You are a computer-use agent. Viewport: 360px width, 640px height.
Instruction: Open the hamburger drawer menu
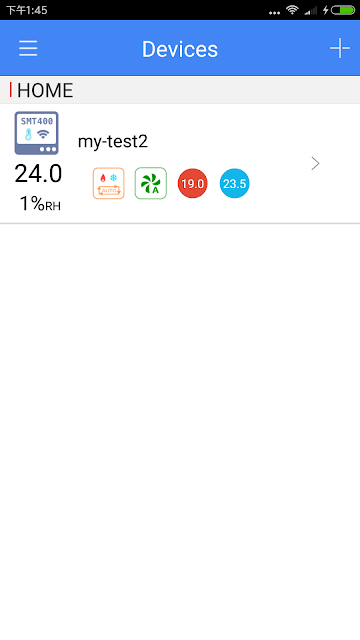pos(28,49)
